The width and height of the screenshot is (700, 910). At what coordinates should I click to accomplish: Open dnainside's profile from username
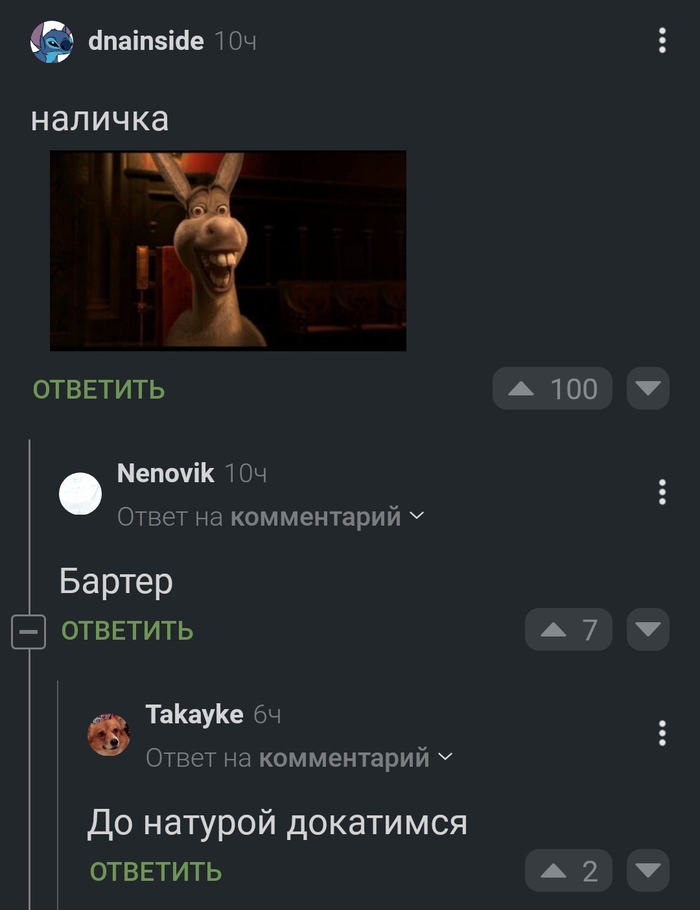(x=146, y=41)
